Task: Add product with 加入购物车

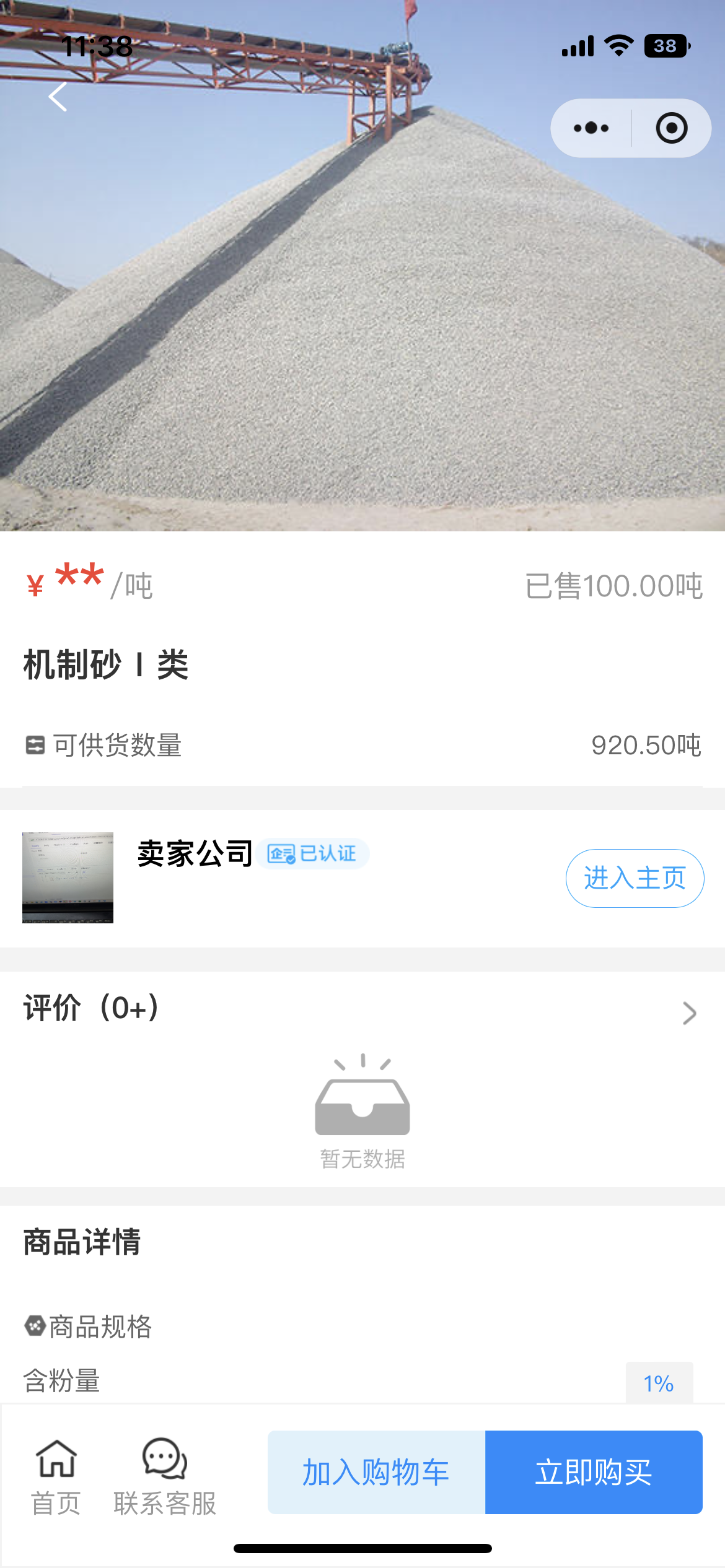Action: point(376,1472)
